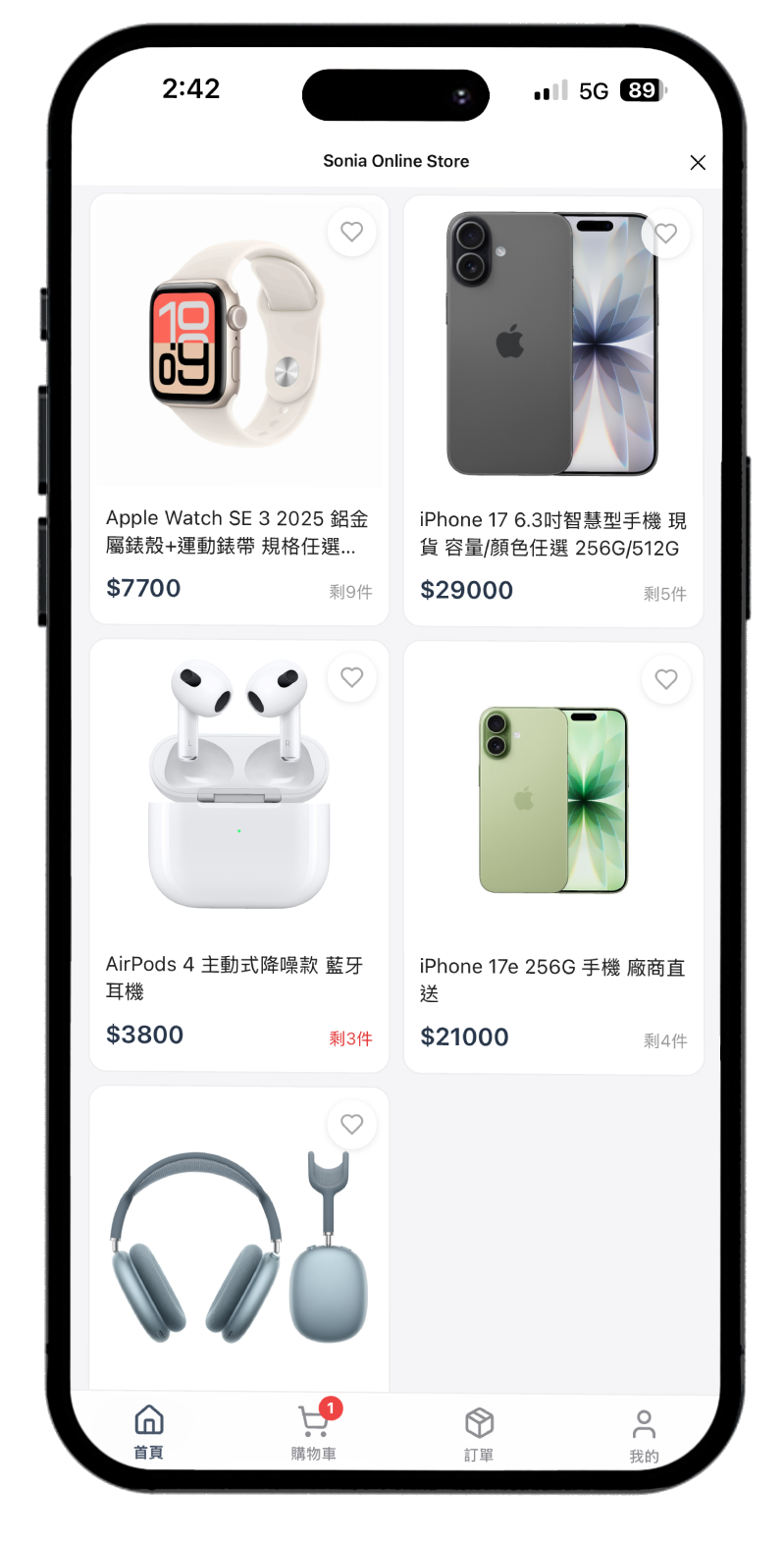Screen dimensions: 784x1541
Task: Tap the heart icon on iPhone 17e
Action: pos(665,678)
